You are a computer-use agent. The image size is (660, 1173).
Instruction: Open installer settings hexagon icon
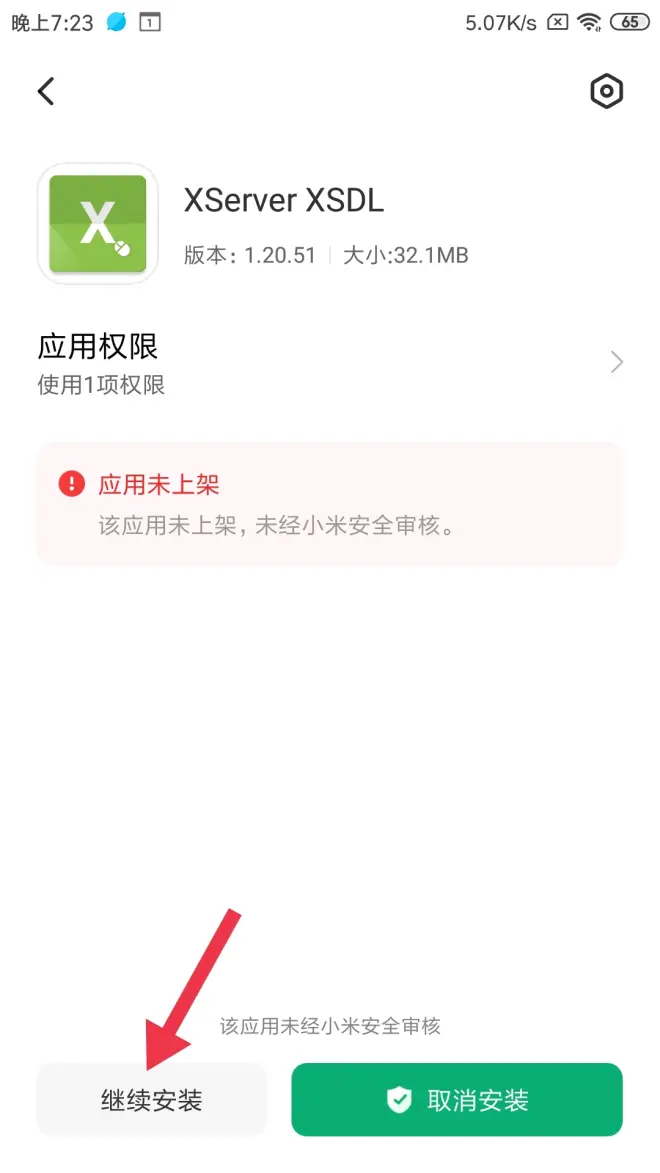pyautogui.click(x=606, y=91)
